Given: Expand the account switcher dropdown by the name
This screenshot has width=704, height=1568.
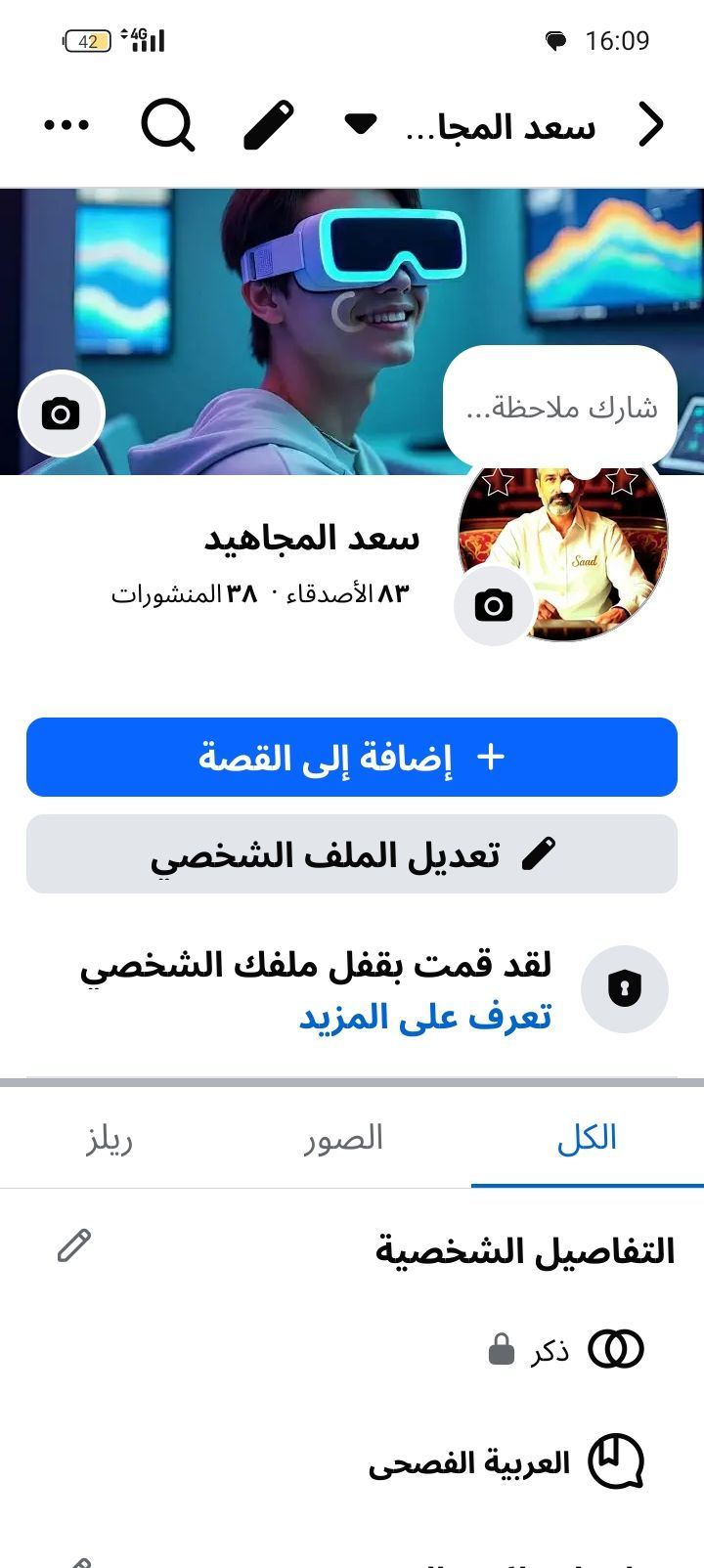Looking at the screenshot, I should [361, 124].
